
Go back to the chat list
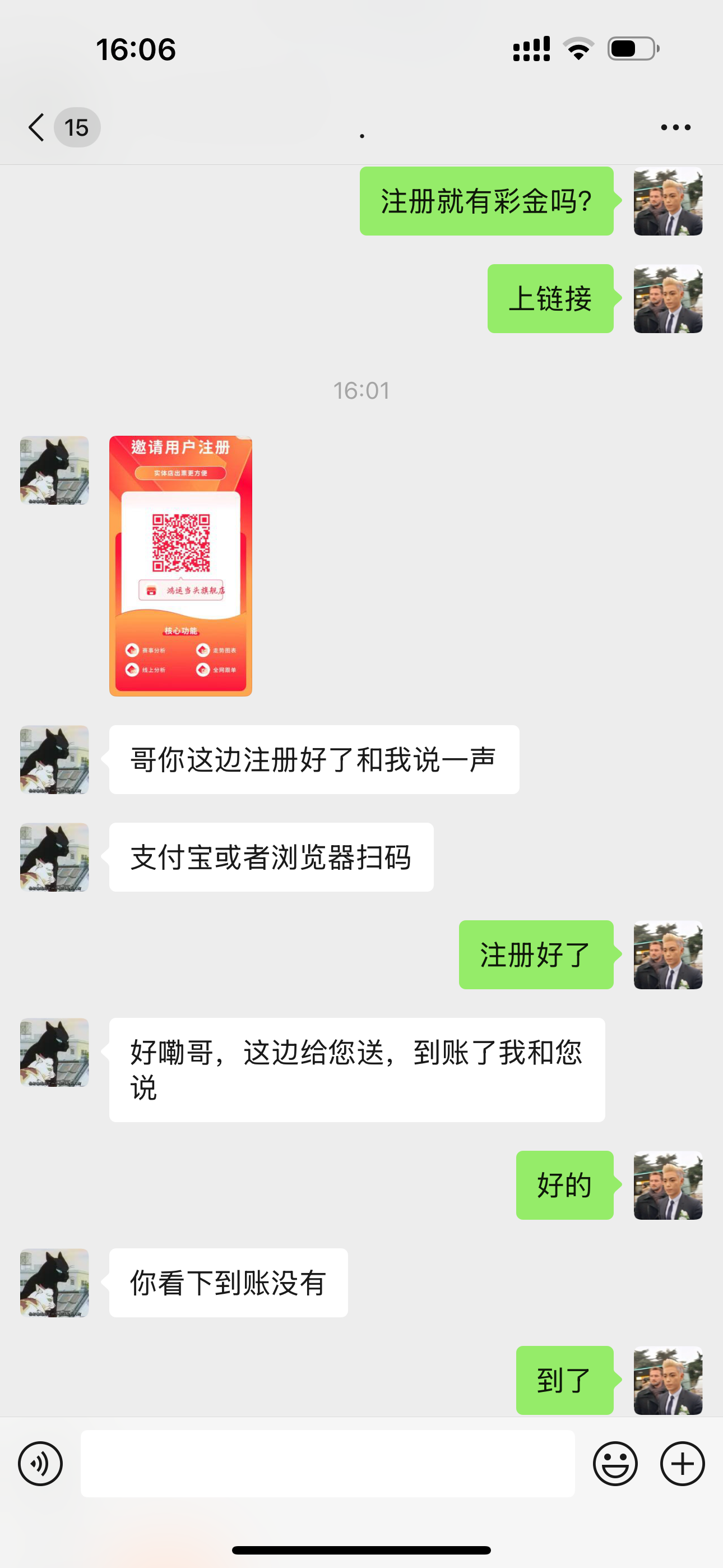(x=38, y=127)
